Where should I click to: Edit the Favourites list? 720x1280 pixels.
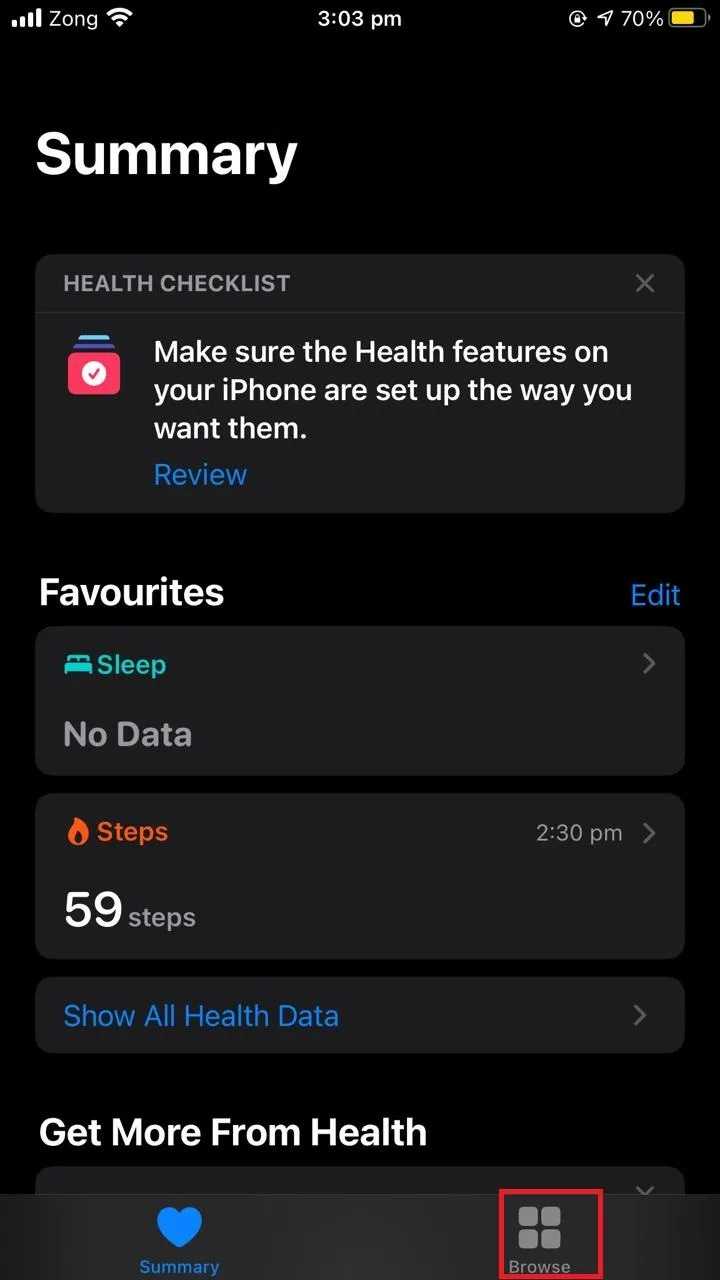(655, 595)
